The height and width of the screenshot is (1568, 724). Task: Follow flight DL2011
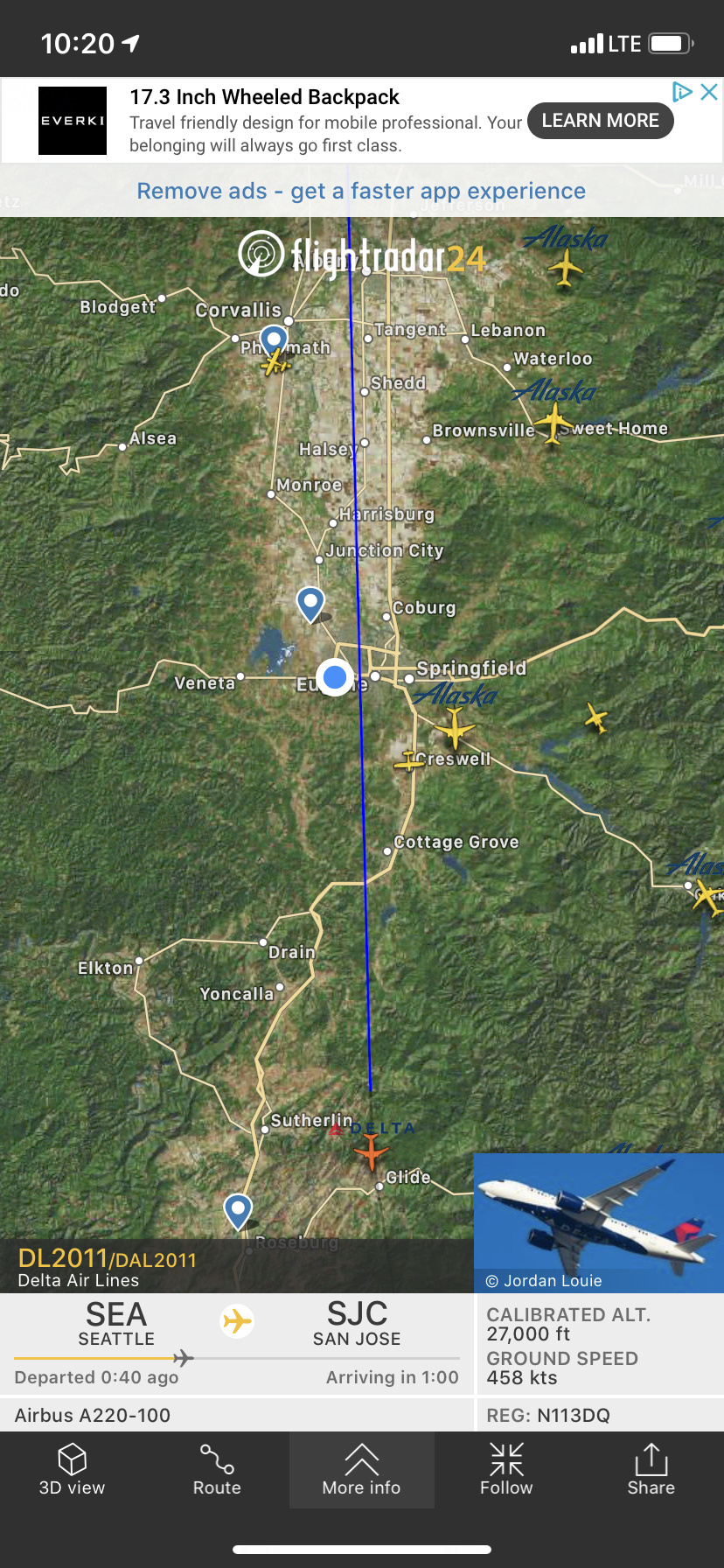506,1470
